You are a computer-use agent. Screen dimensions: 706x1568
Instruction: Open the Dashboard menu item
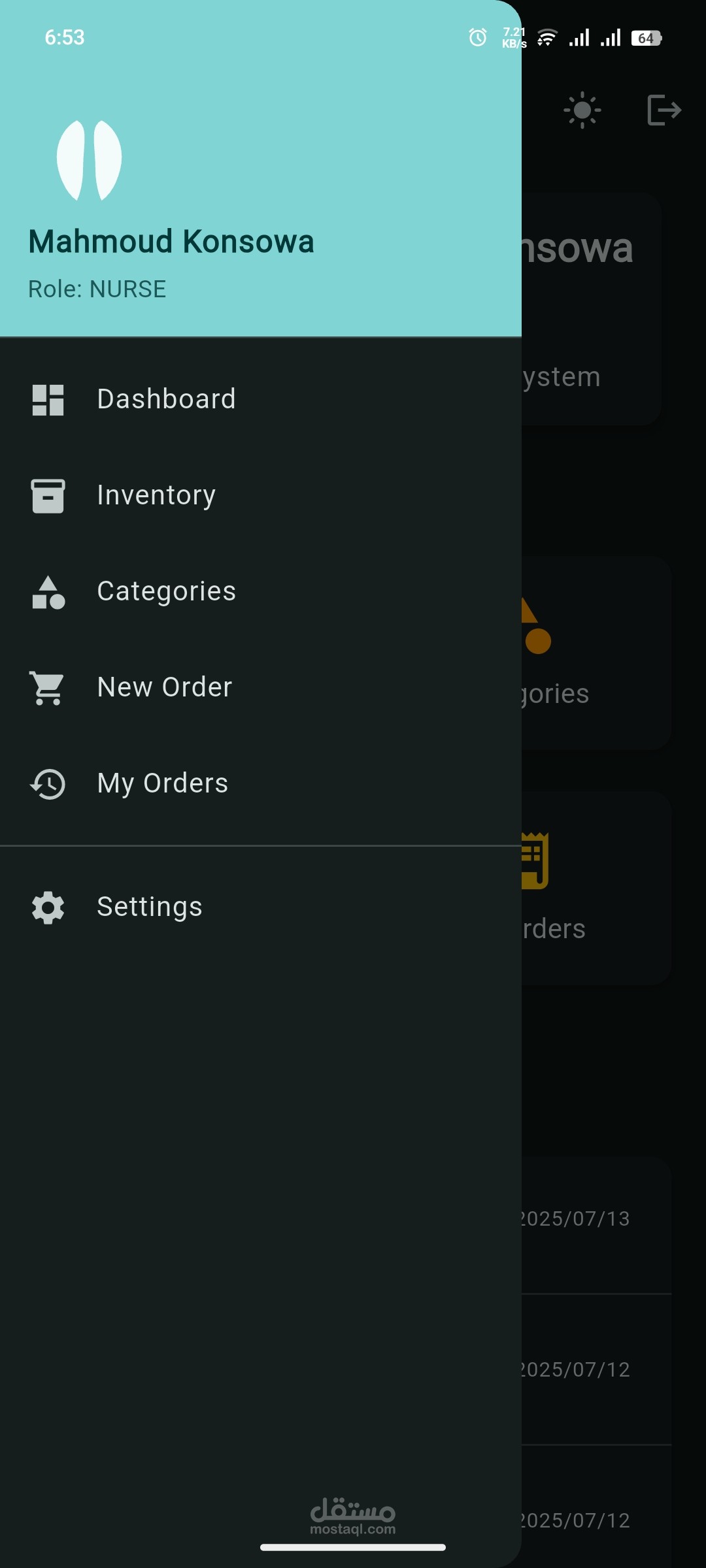(x=166, y=399)
